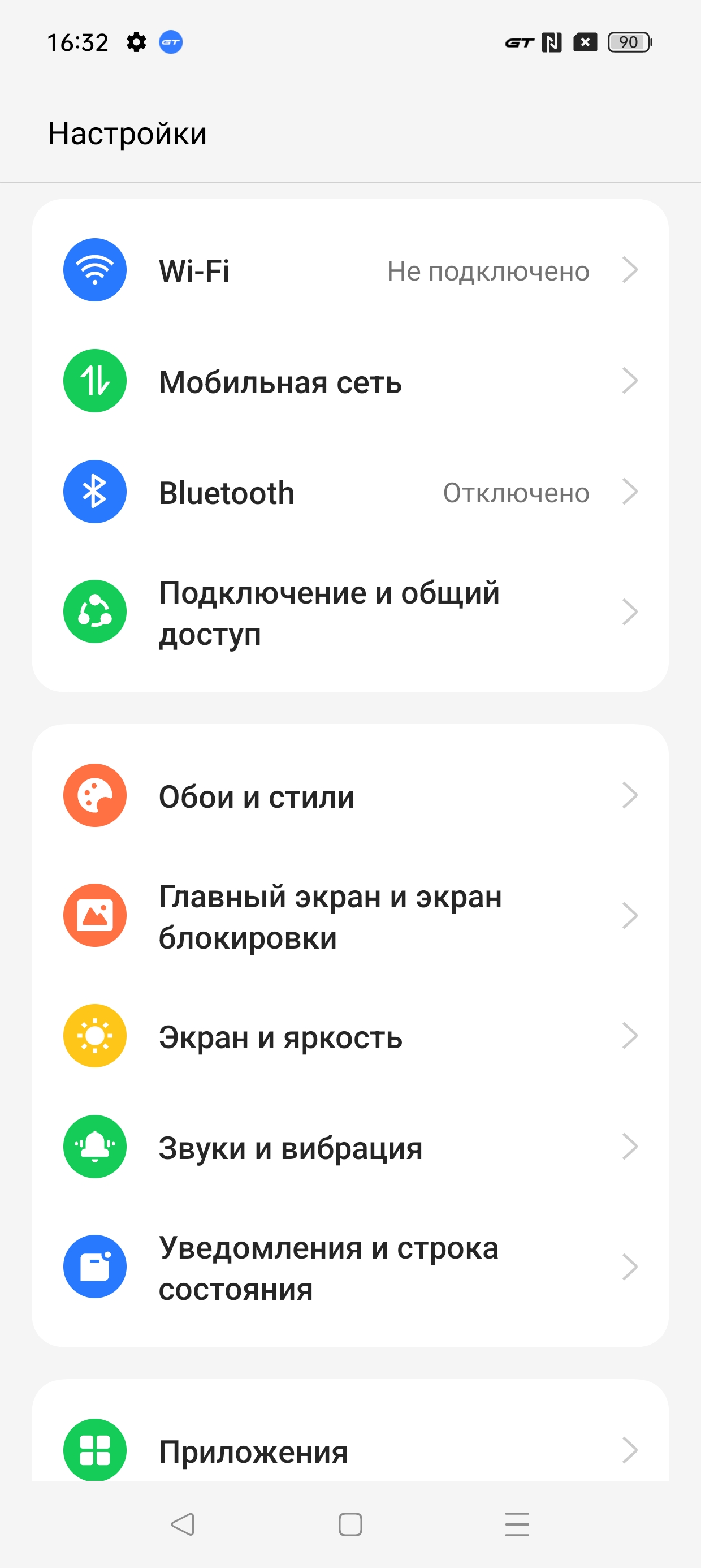The width and height of the screenshot is (701, 1568).
Task: Open Уведомления и строка состояния
Action: point(350,1267)
